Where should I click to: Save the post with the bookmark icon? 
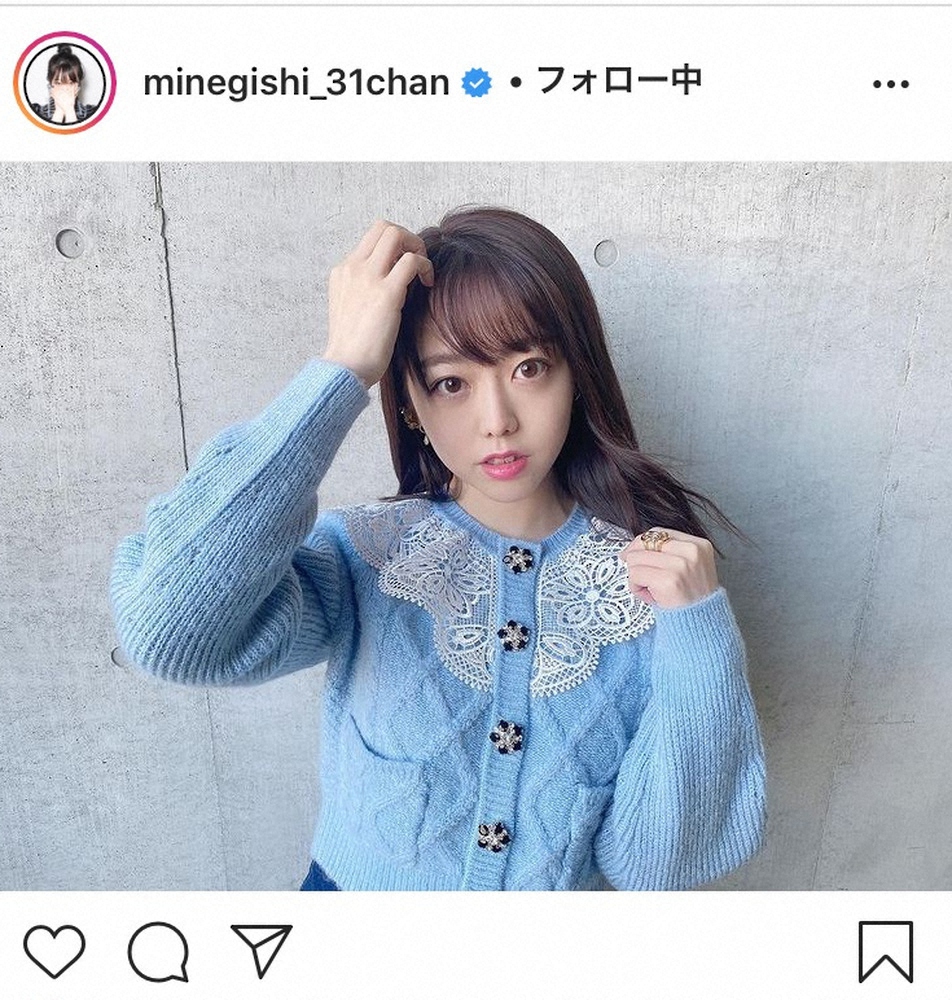[886, 951]
